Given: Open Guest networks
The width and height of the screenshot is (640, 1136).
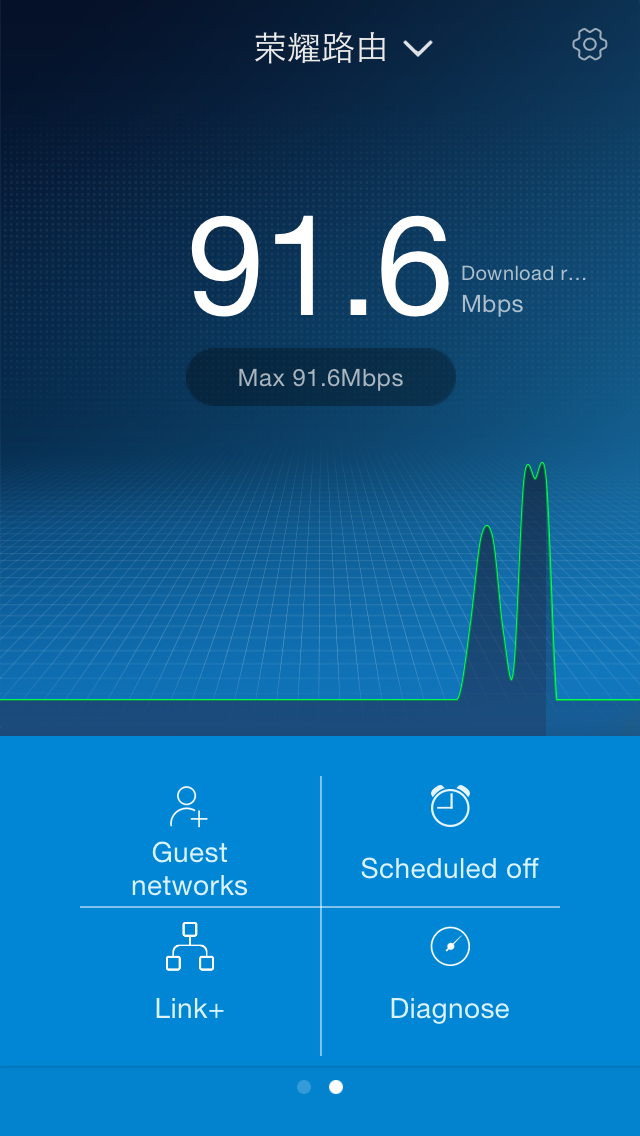Looking at the screenshot, I should pos(190,842).
